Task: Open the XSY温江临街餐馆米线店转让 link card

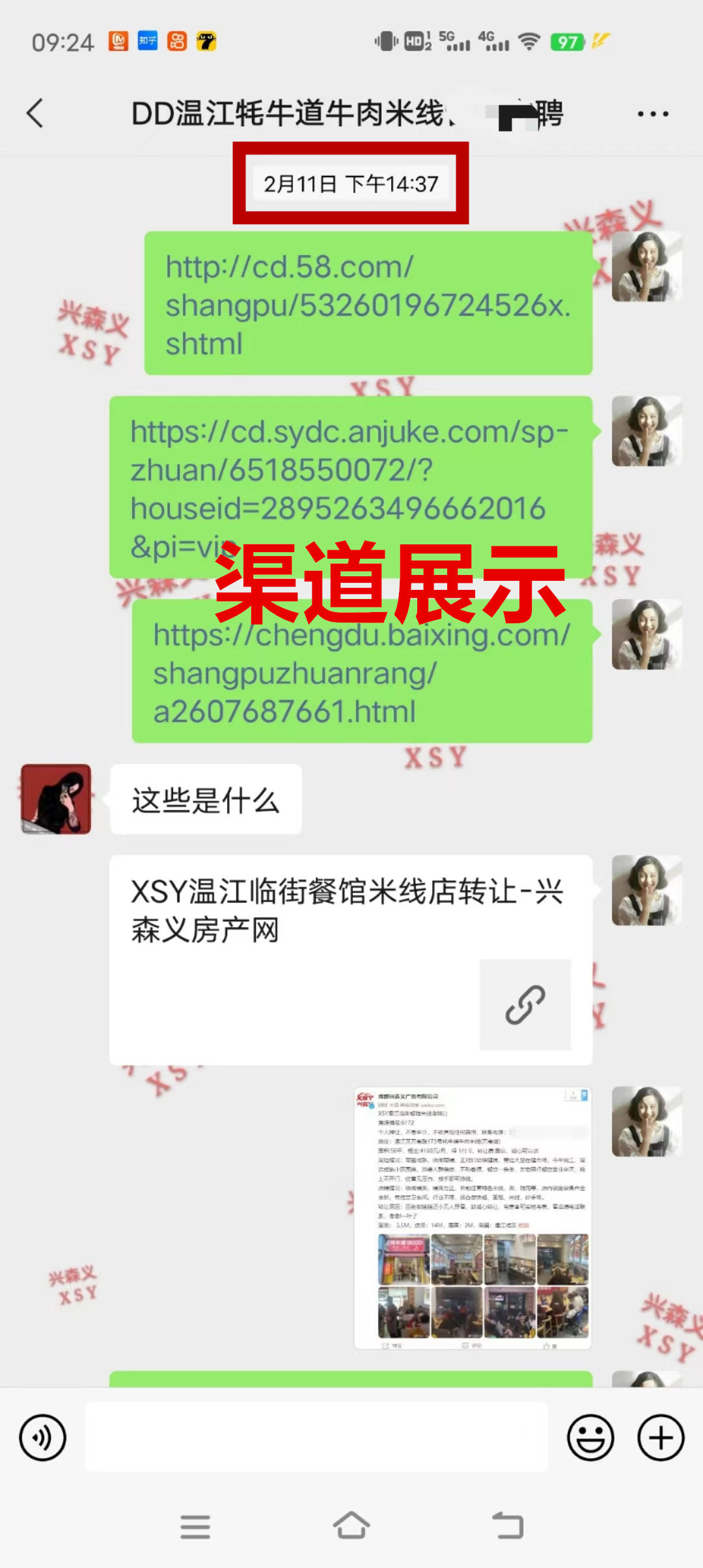Action: (x=350, y=959)
